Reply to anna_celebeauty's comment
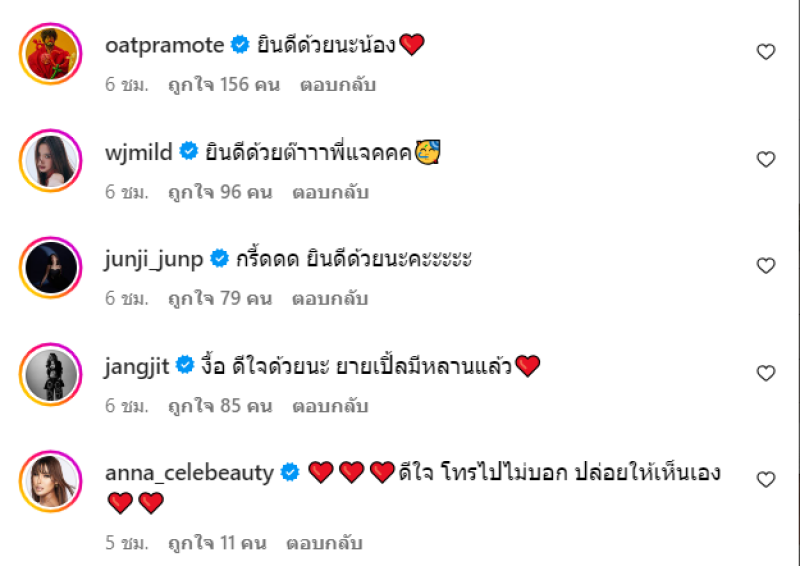The height and width of the screenshot is (566, 800). (324, 544)
